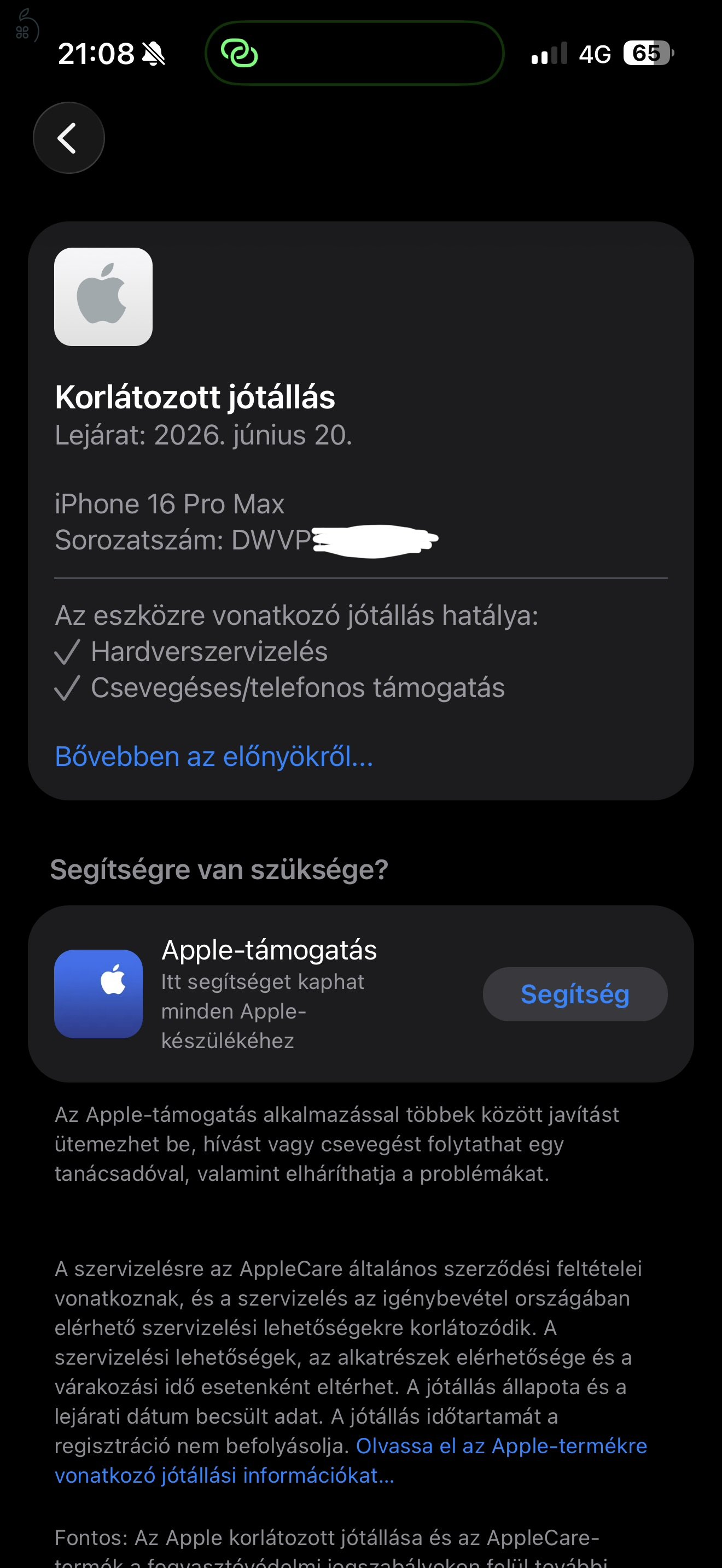The width and height of the screenshot is (722, 1568).
Task: Tap the back chevron arrow
Action: pyautogui.click(x=68, y=138)
